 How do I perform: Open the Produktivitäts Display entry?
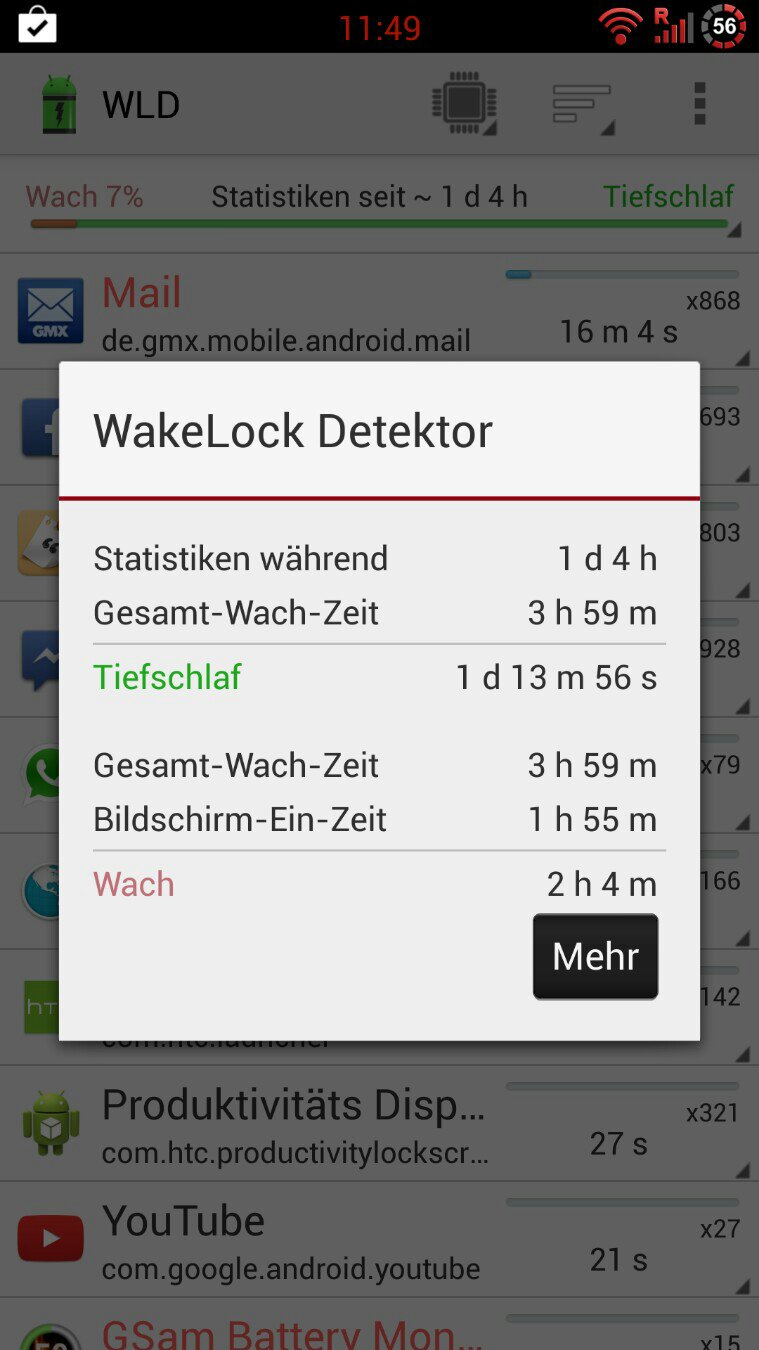point(379,1124)
